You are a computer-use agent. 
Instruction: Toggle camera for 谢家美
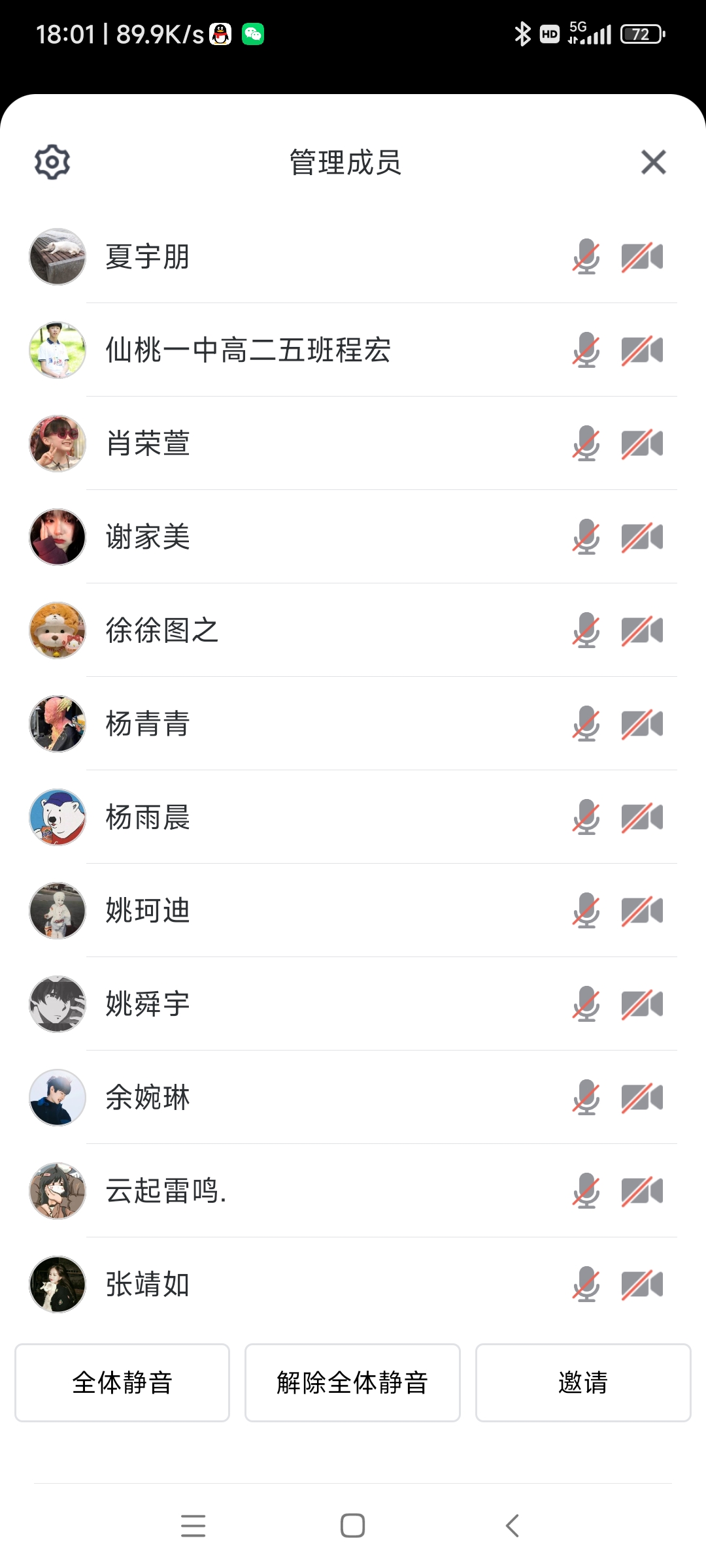point(642,537)
